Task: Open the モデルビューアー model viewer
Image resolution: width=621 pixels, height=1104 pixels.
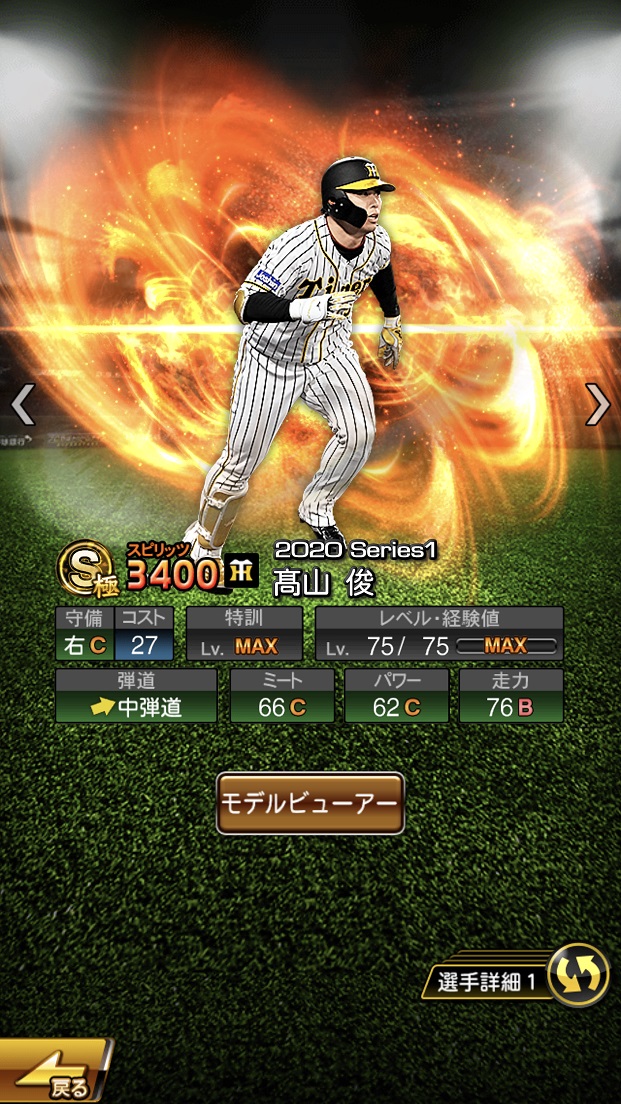Action: click(x=310, y=803)
